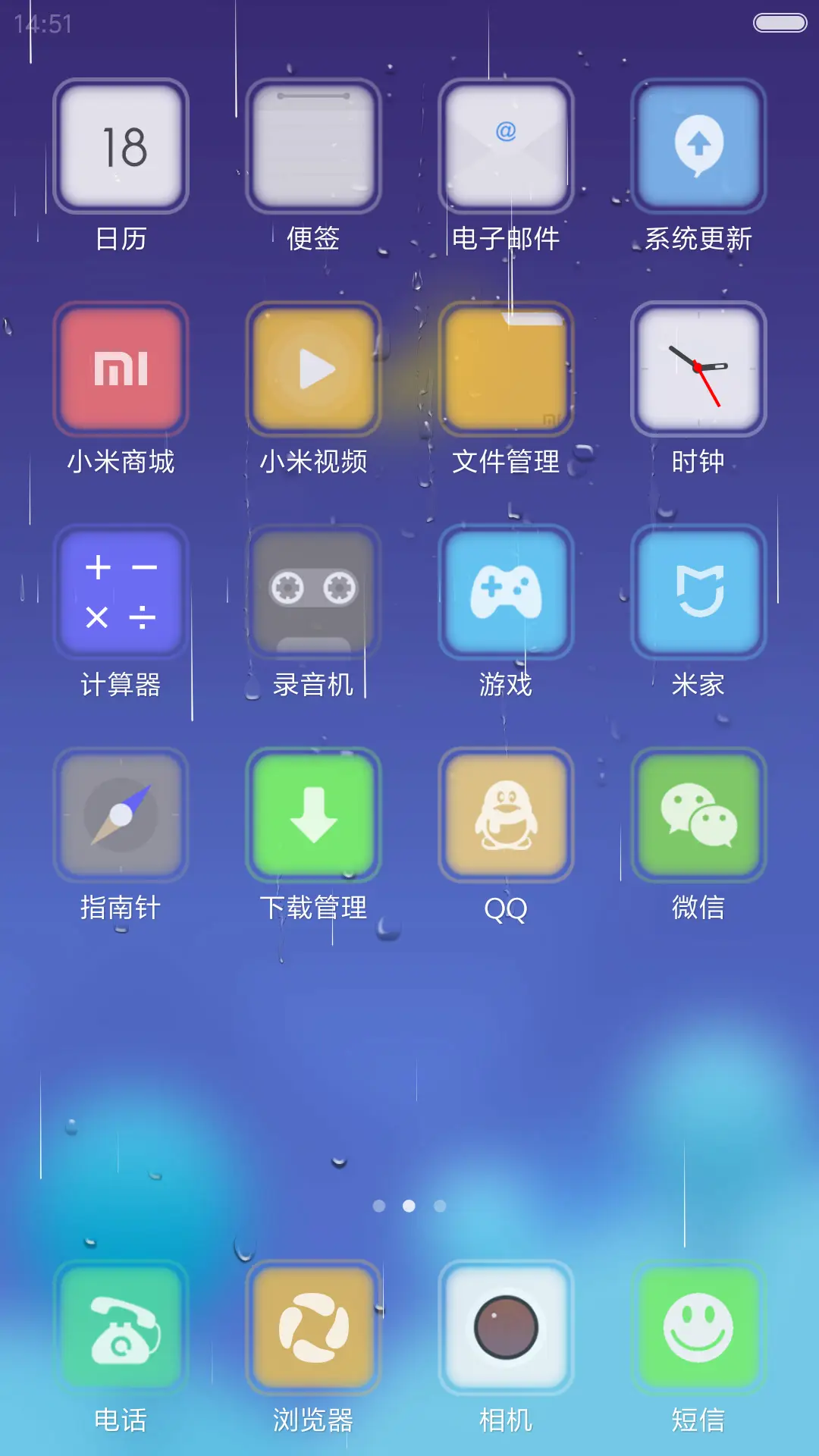Image resolution: width=819 pixels, height=1456 pixels.
Task: Launch the Calculator (计算器)
Action: [121, 593]
